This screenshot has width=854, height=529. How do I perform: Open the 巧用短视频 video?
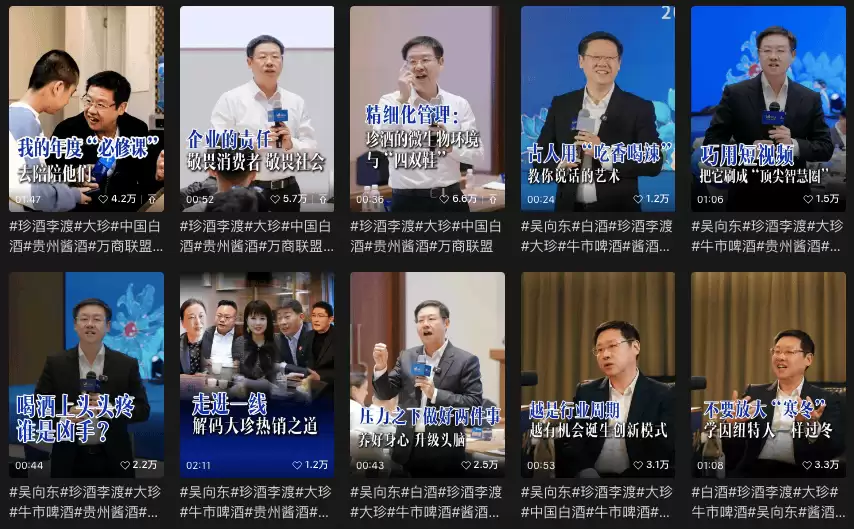pos(768,108)
